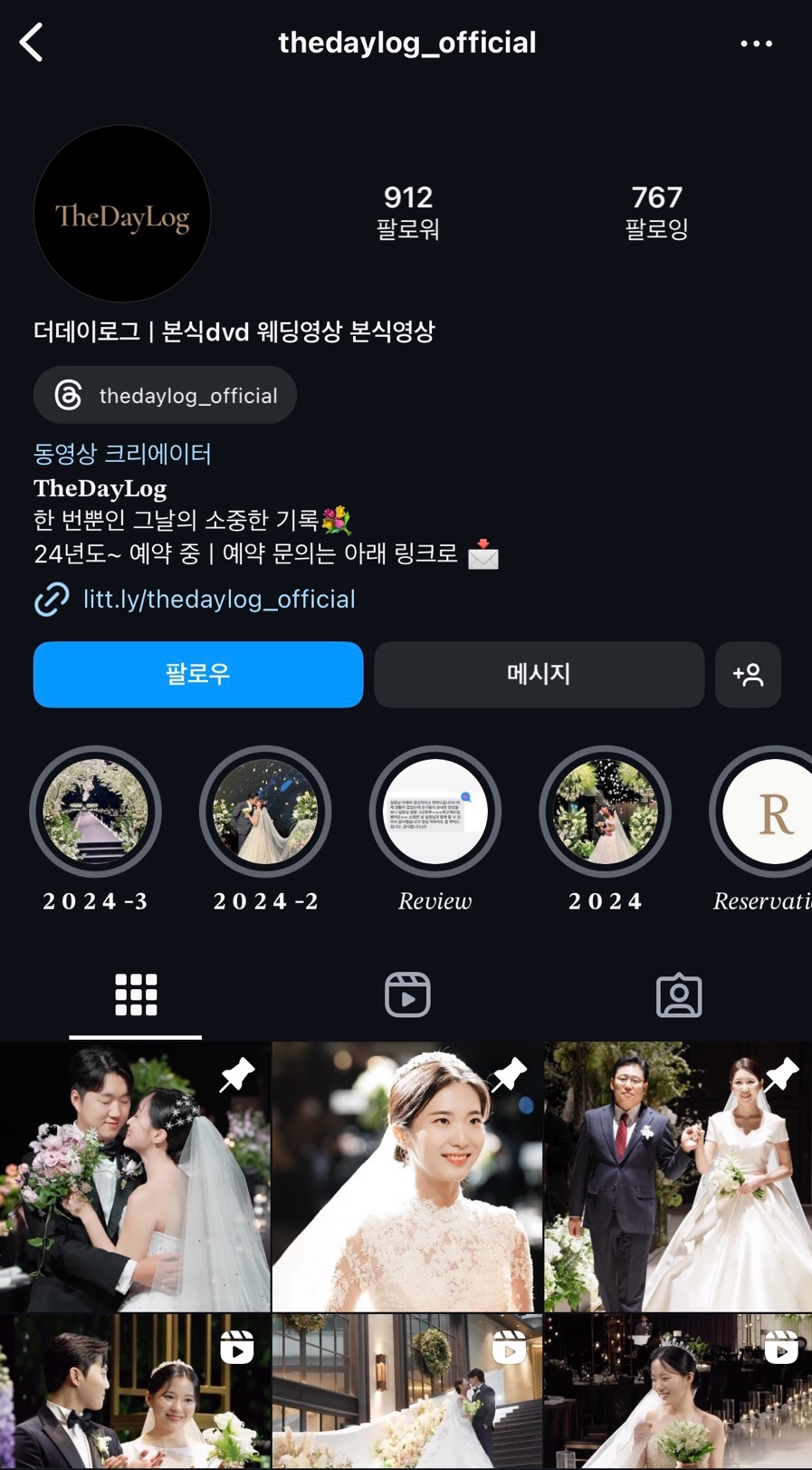Switch to the tagged photos tab
The width and height of the screenshot is (812, 1470).
[x=678, y=994]
